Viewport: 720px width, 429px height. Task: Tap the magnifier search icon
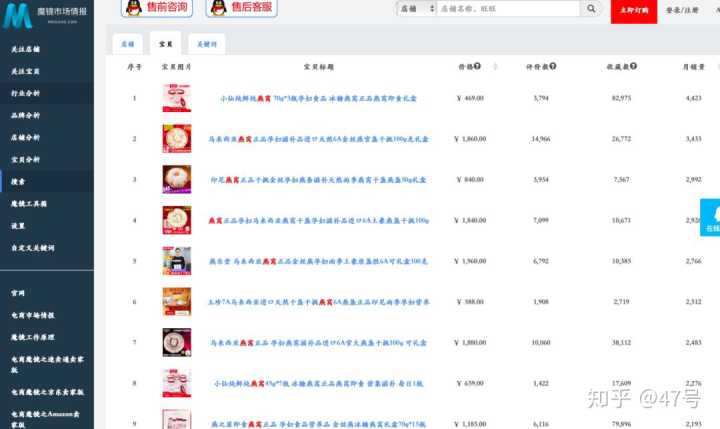tap(589, 9)
